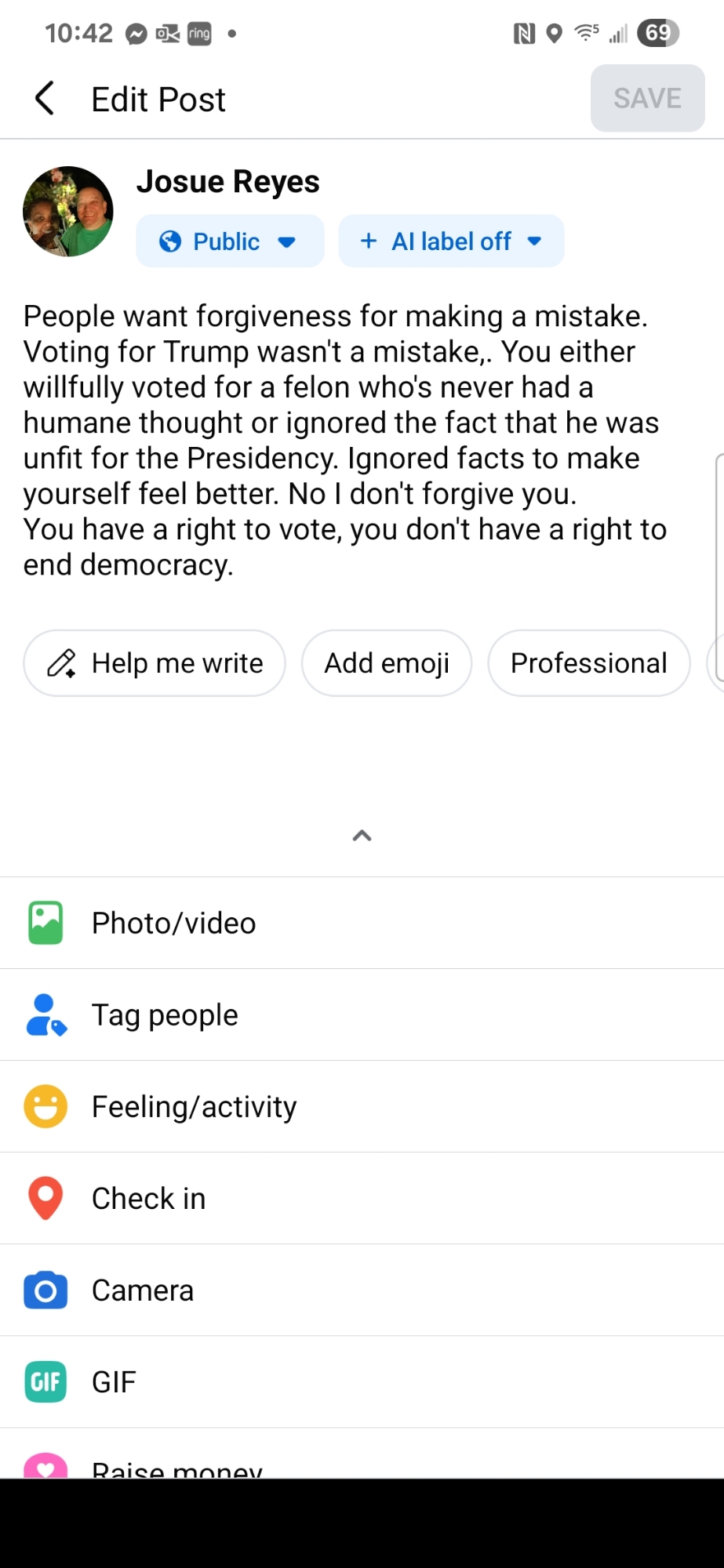Collapse the options panel with chevron
Screen dimensions: 724x1568
[x=362, y=836]
